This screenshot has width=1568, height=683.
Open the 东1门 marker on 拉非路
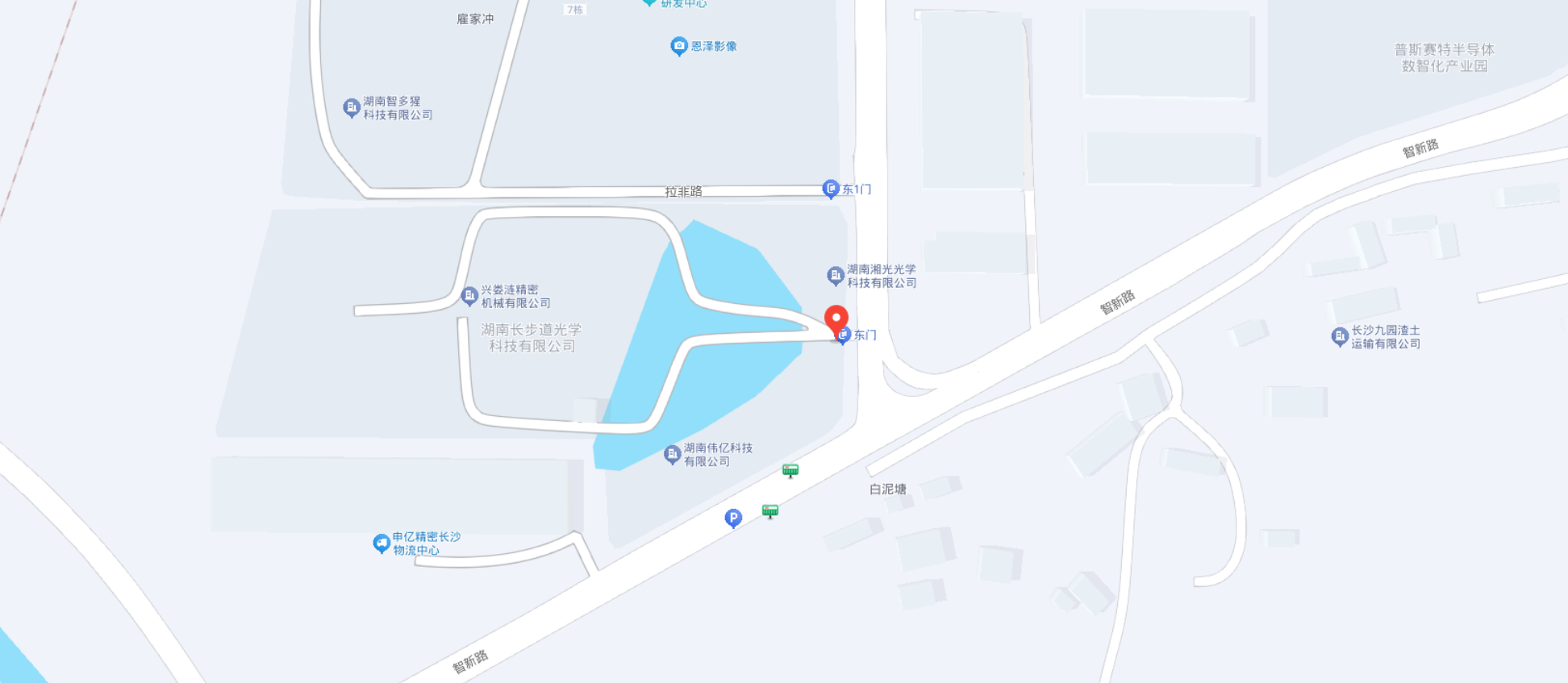(x=830, y=189)
